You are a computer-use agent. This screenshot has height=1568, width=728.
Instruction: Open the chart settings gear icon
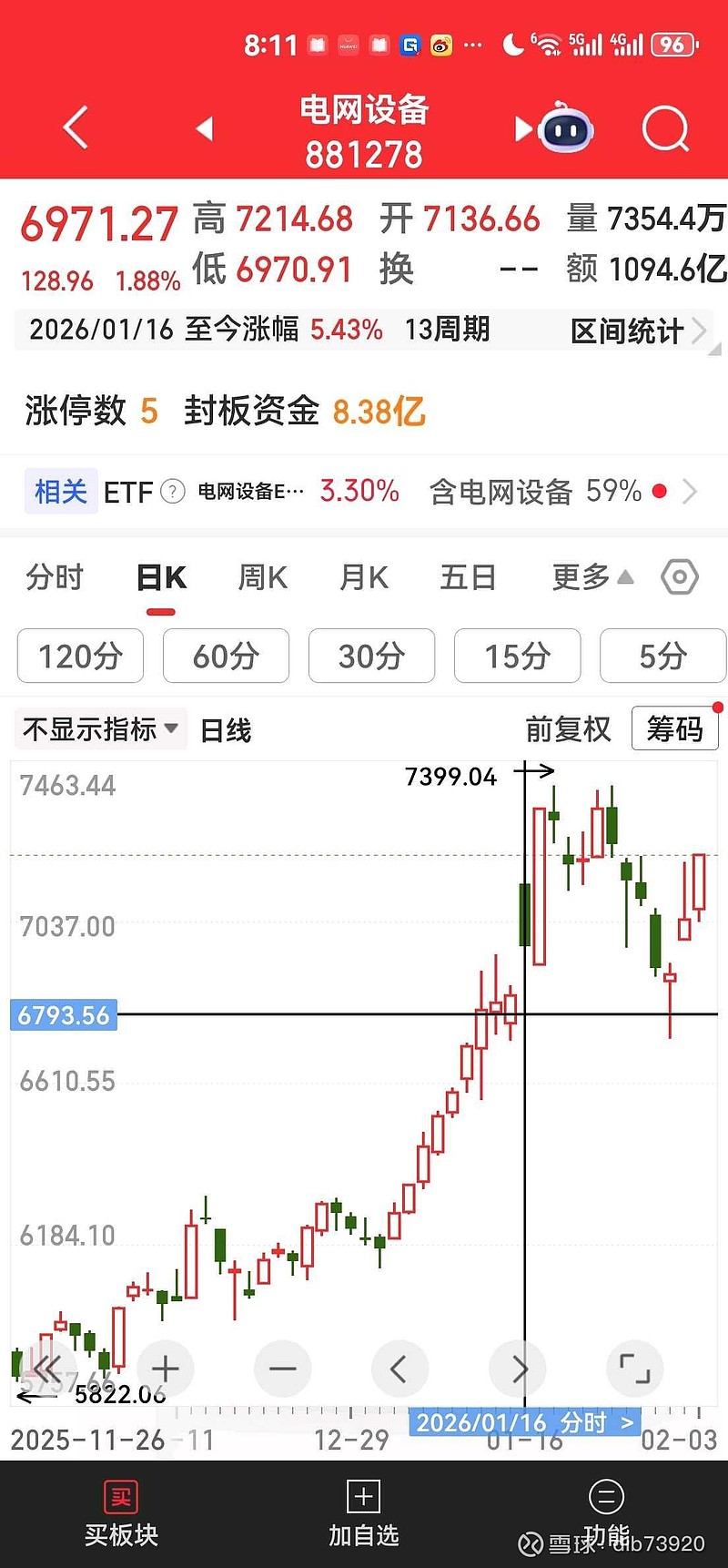pos(679,577)
